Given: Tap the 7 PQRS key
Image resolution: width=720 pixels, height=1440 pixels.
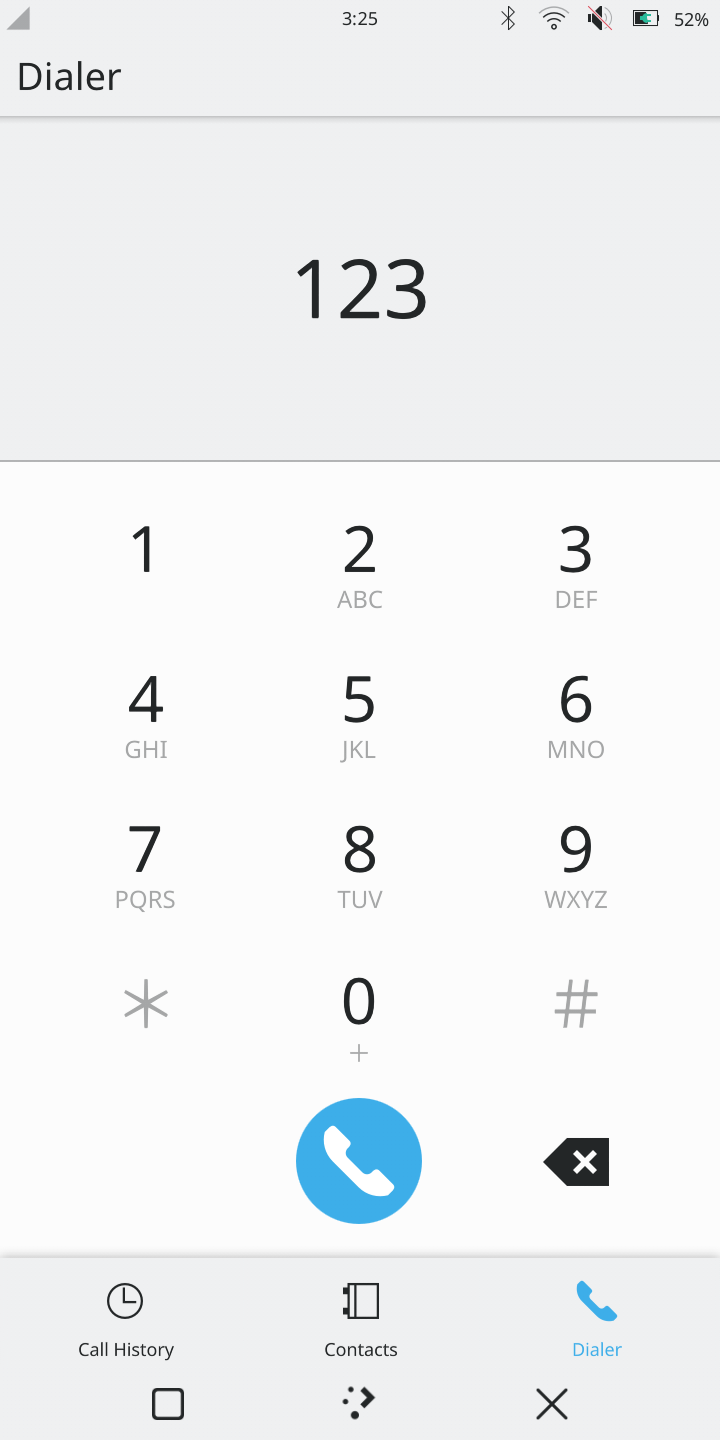Looking at the screenshot, I should [x=145, y=864].
